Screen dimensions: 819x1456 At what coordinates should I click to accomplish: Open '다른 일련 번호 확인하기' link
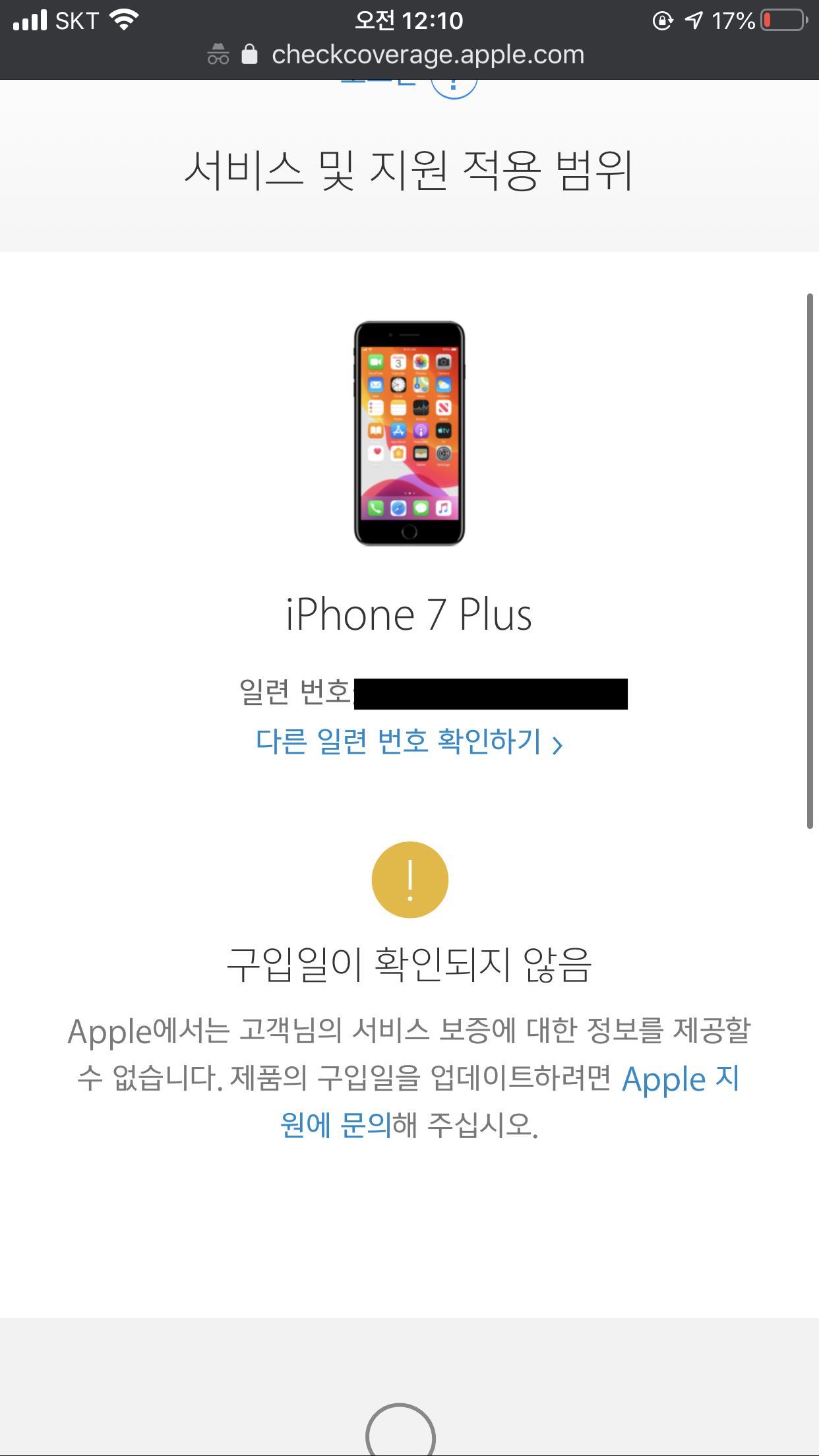point(409,743)
